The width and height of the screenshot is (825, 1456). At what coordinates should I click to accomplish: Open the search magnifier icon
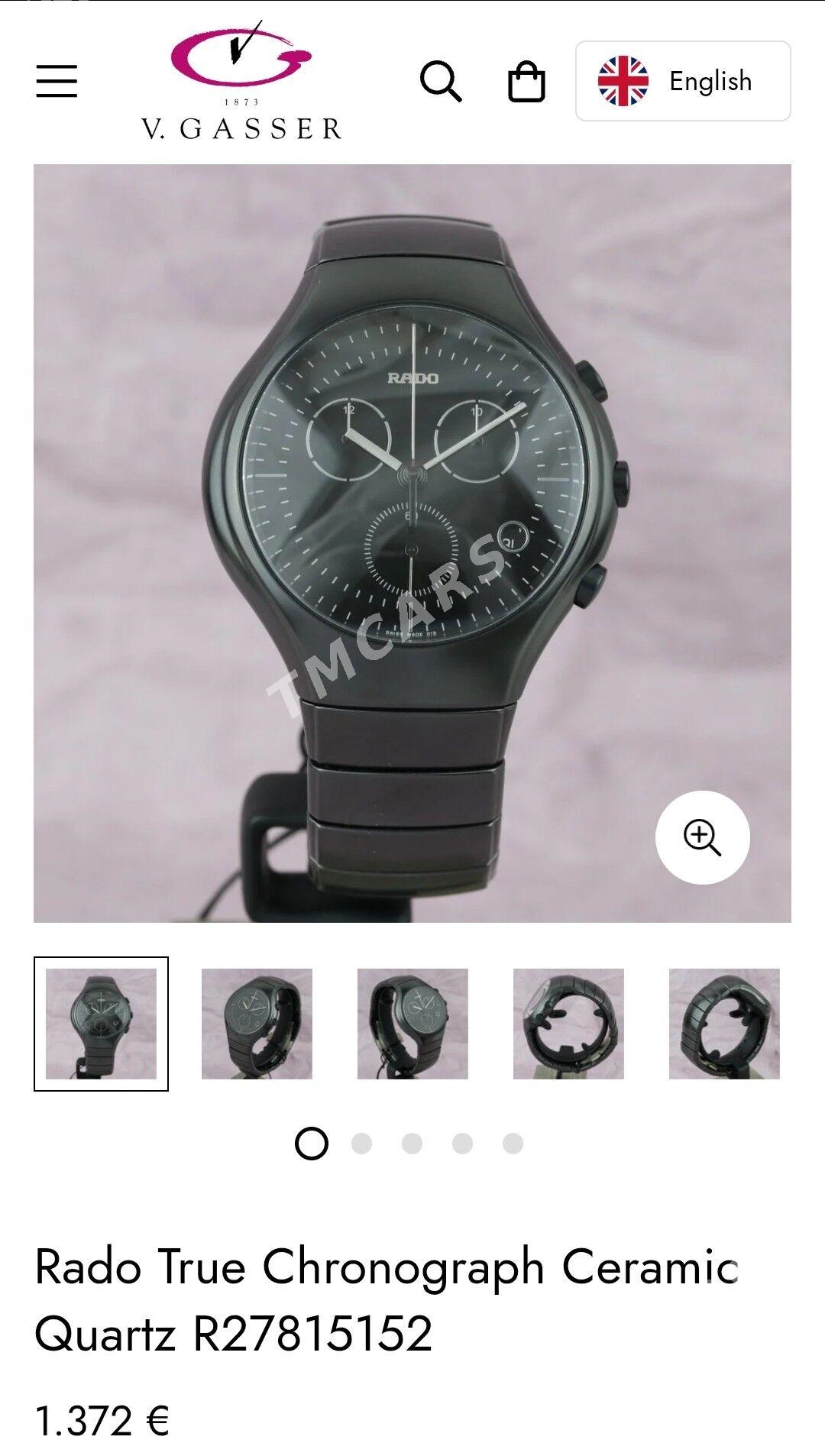tap(441, 81)
